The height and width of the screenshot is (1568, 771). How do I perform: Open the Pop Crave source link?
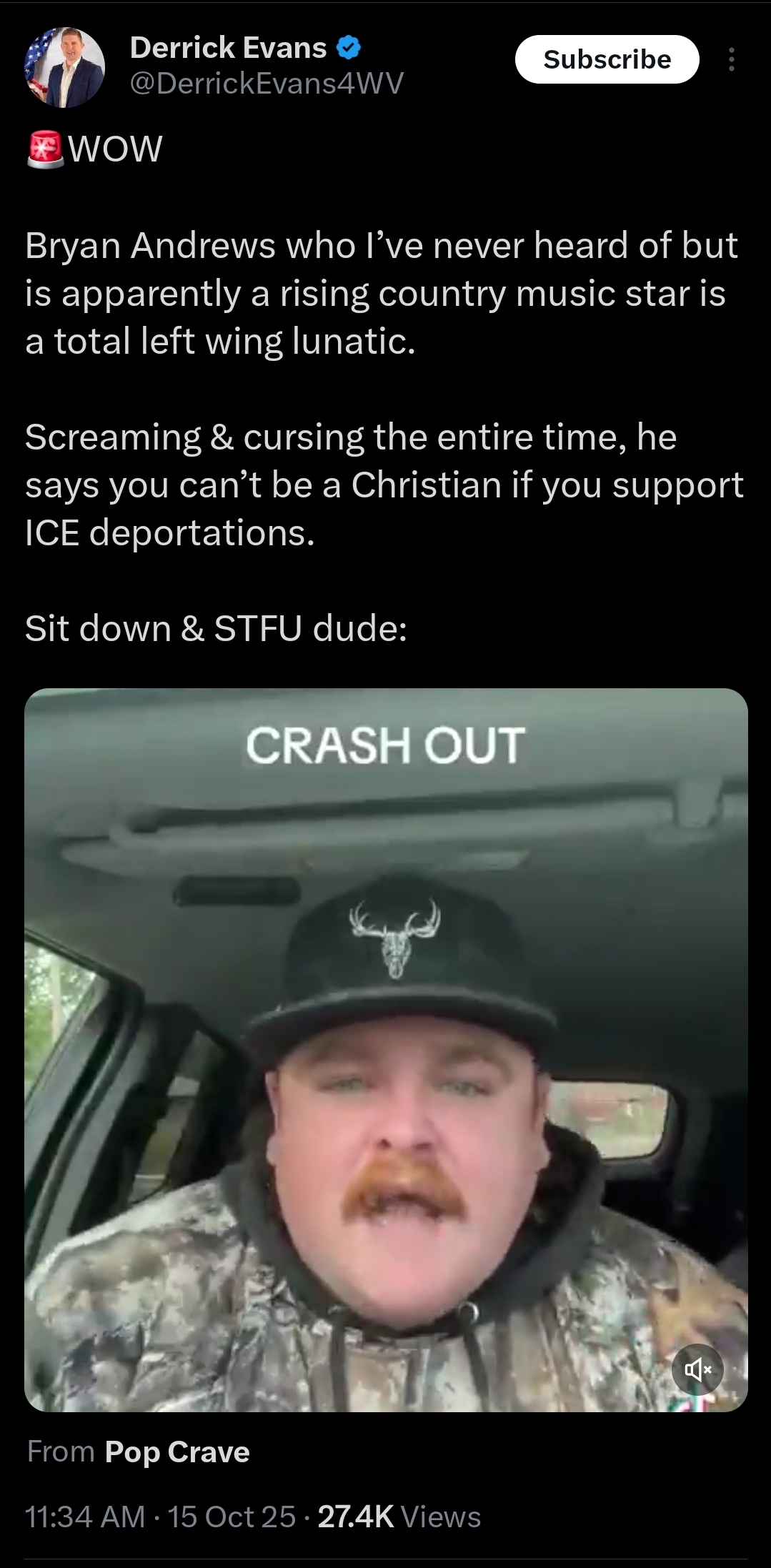[x=176, y=1452]
